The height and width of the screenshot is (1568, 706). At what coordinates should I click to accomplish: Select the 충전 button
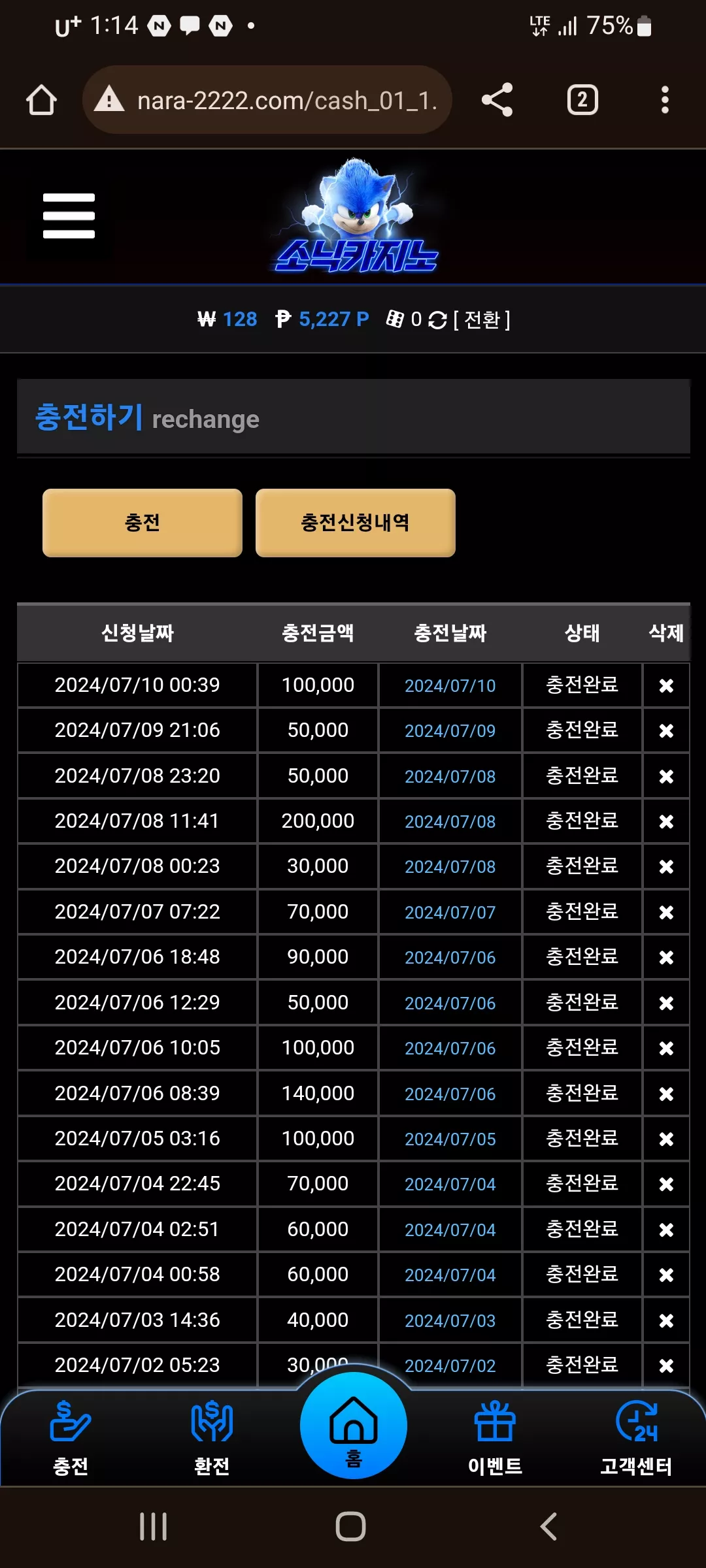pos(143,523)
